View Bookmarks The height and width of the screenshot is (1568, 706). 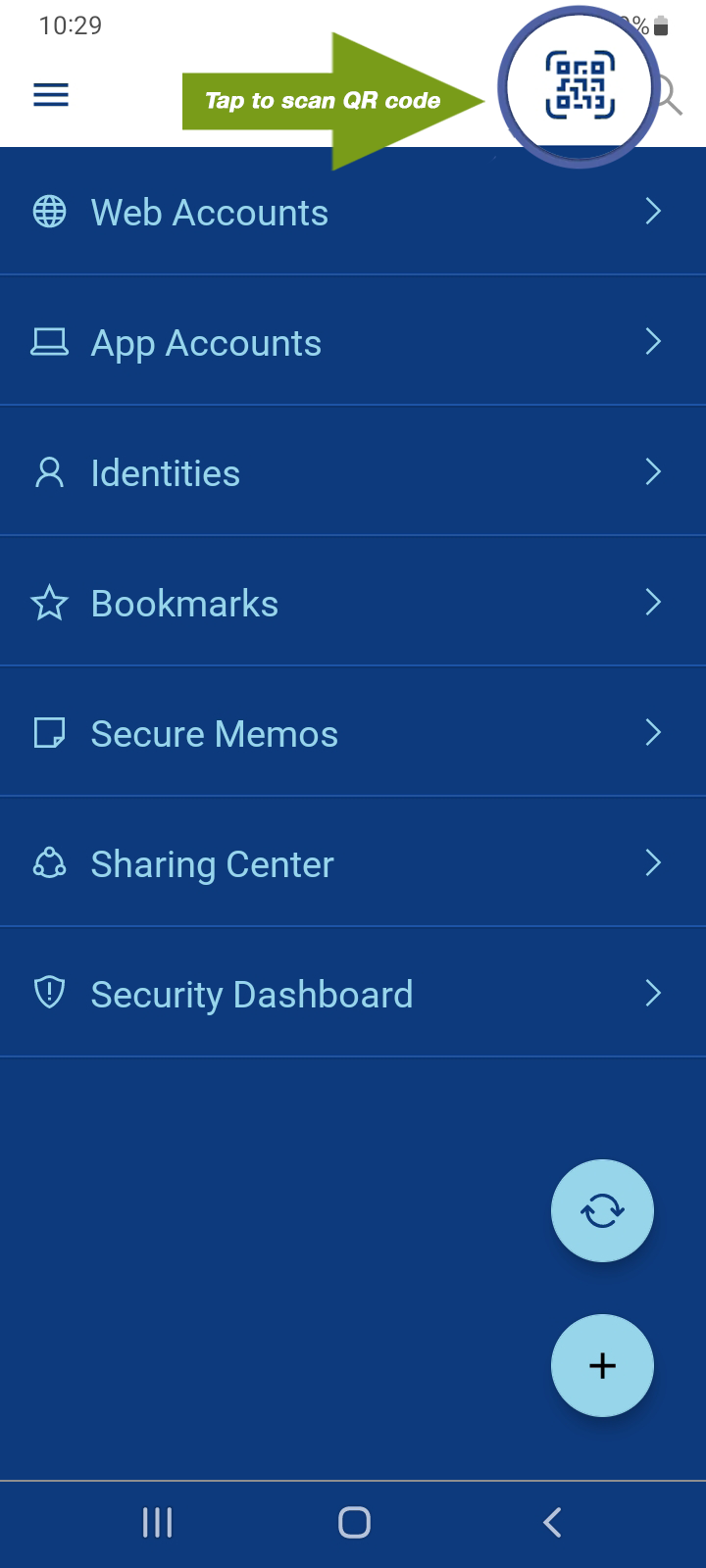tap(353, 602)
